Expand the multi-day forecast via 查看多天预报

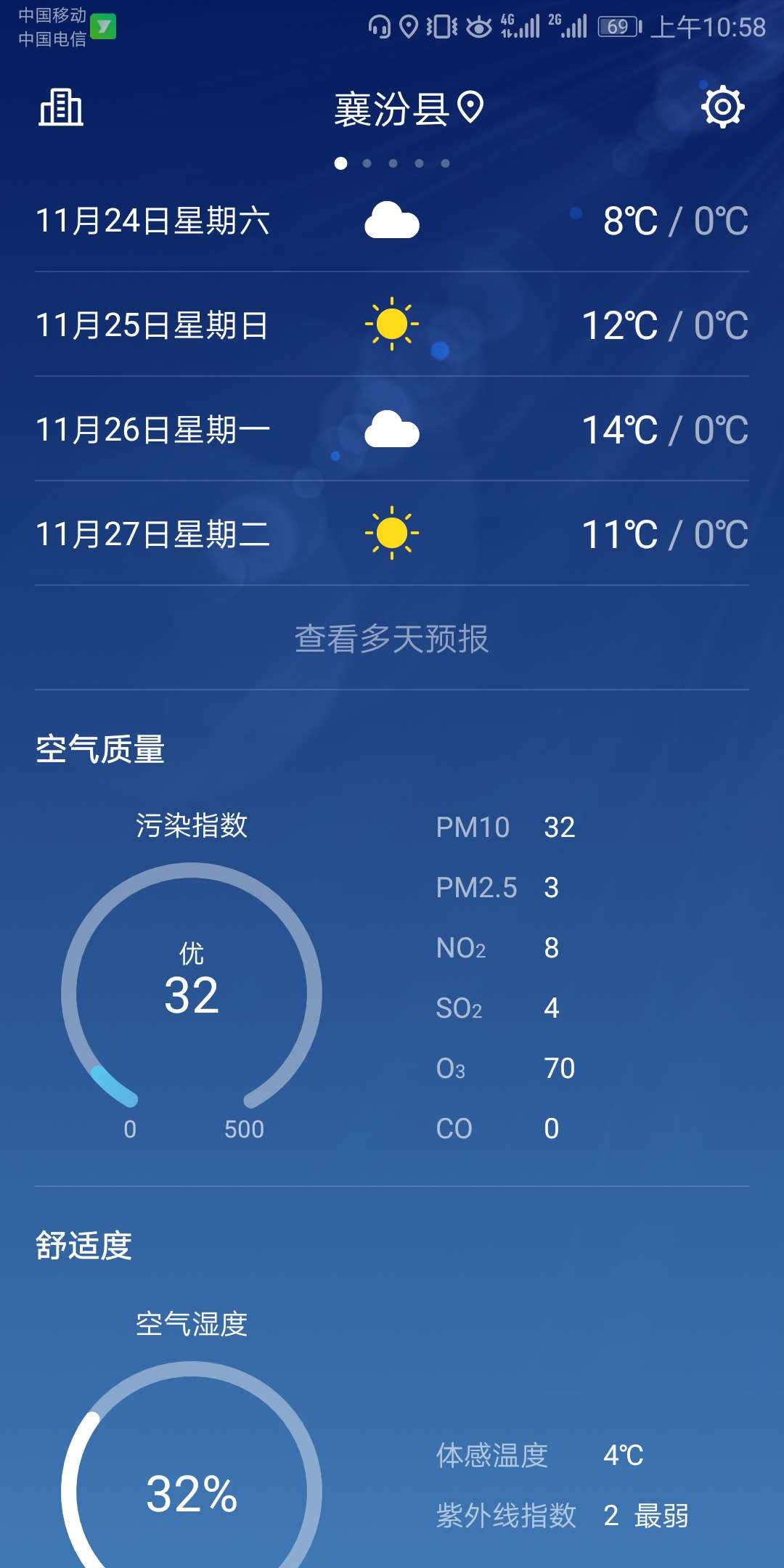tap(392, 639)
